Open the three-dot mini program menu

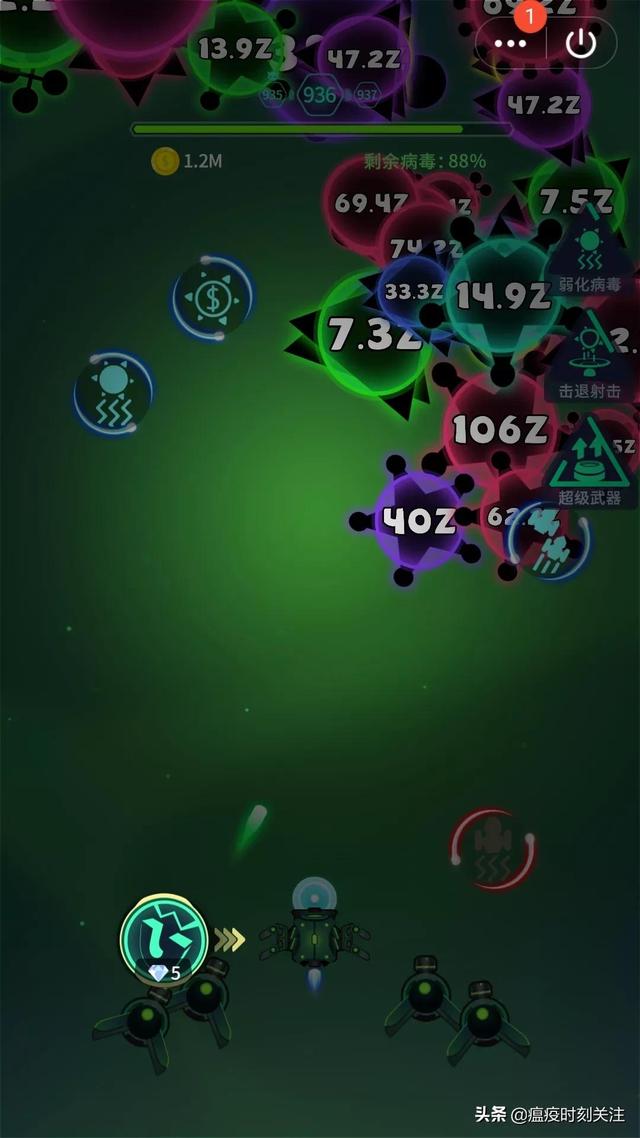(510, 43)
